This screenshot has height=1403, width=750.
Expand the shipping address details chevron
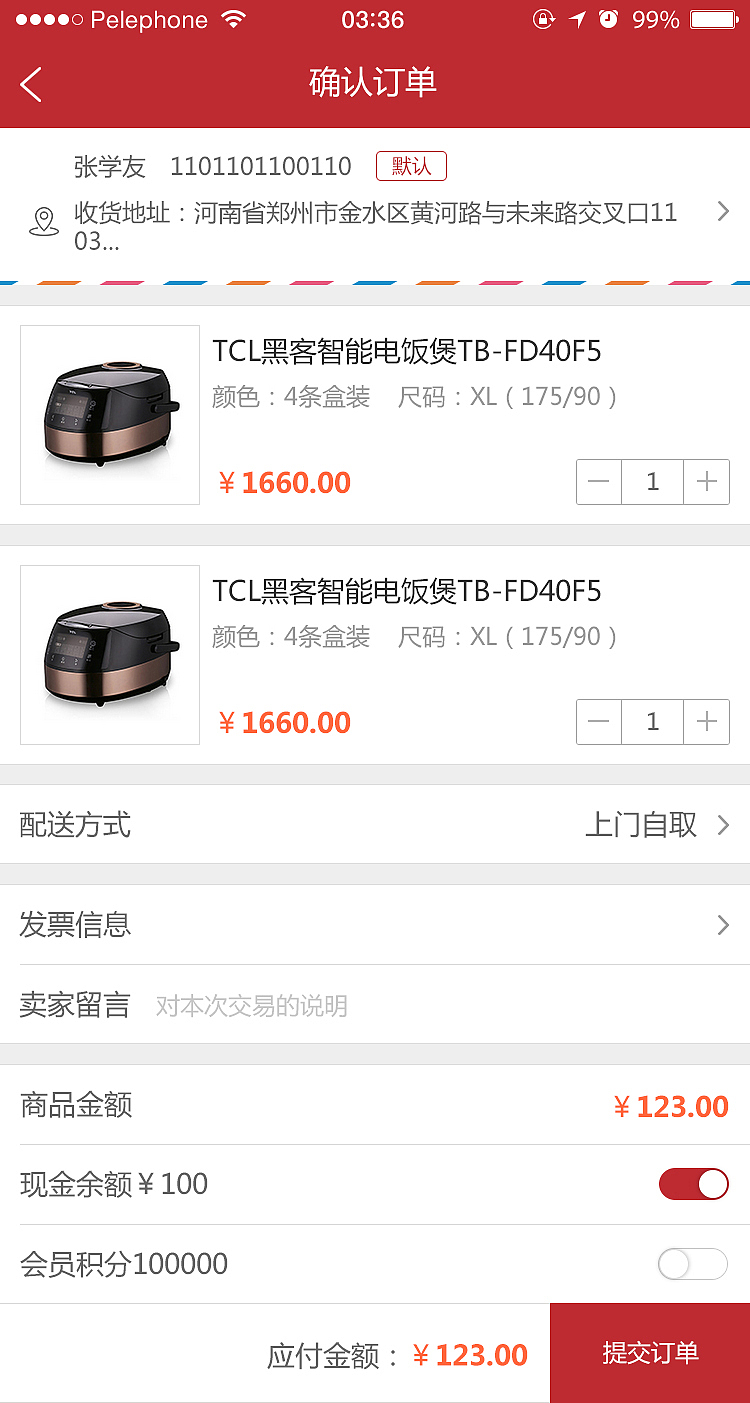pos(723,212)
